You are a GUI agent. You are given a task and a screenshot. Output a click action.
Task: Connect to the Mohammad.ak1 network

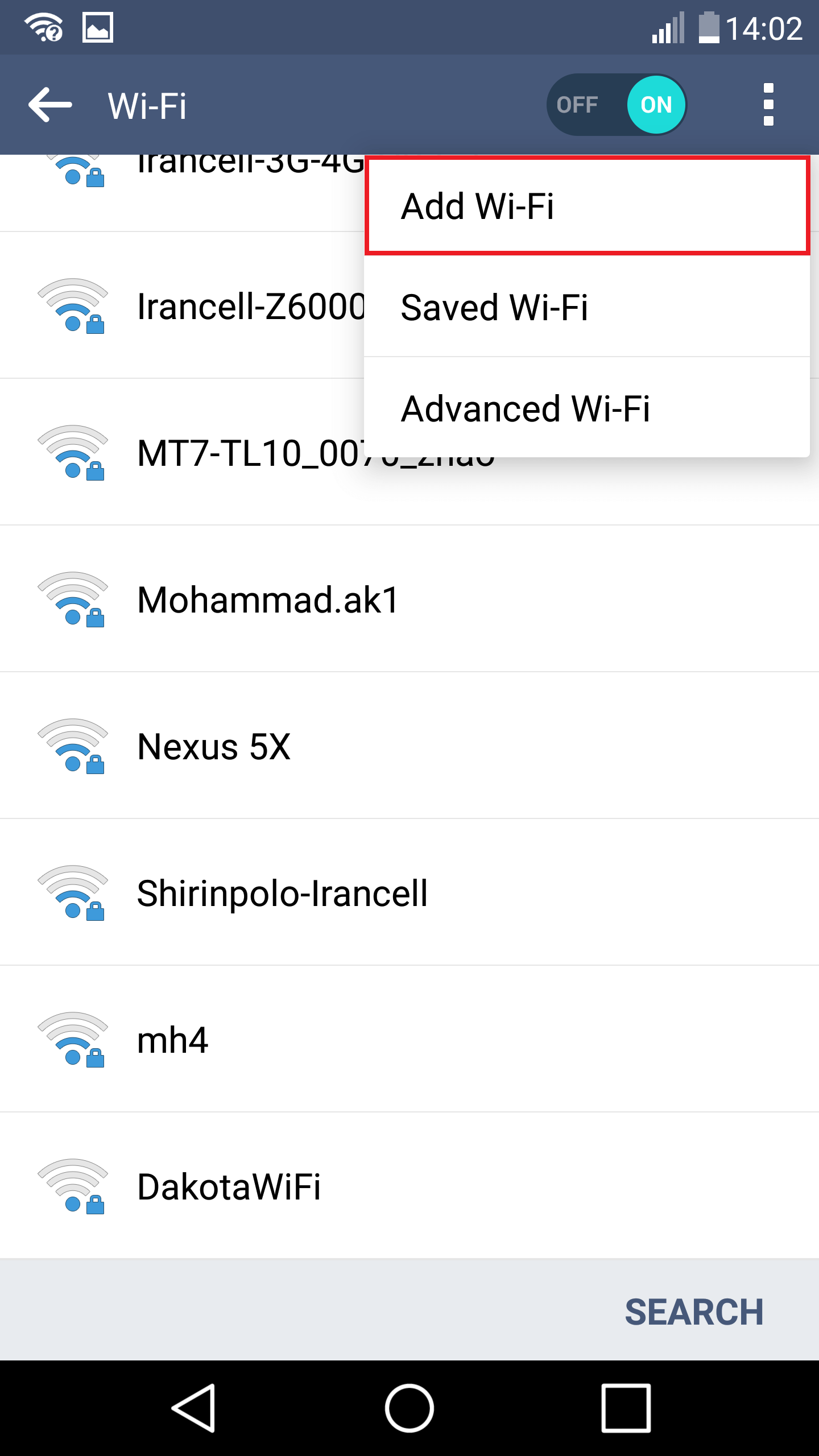coord(409,599)
